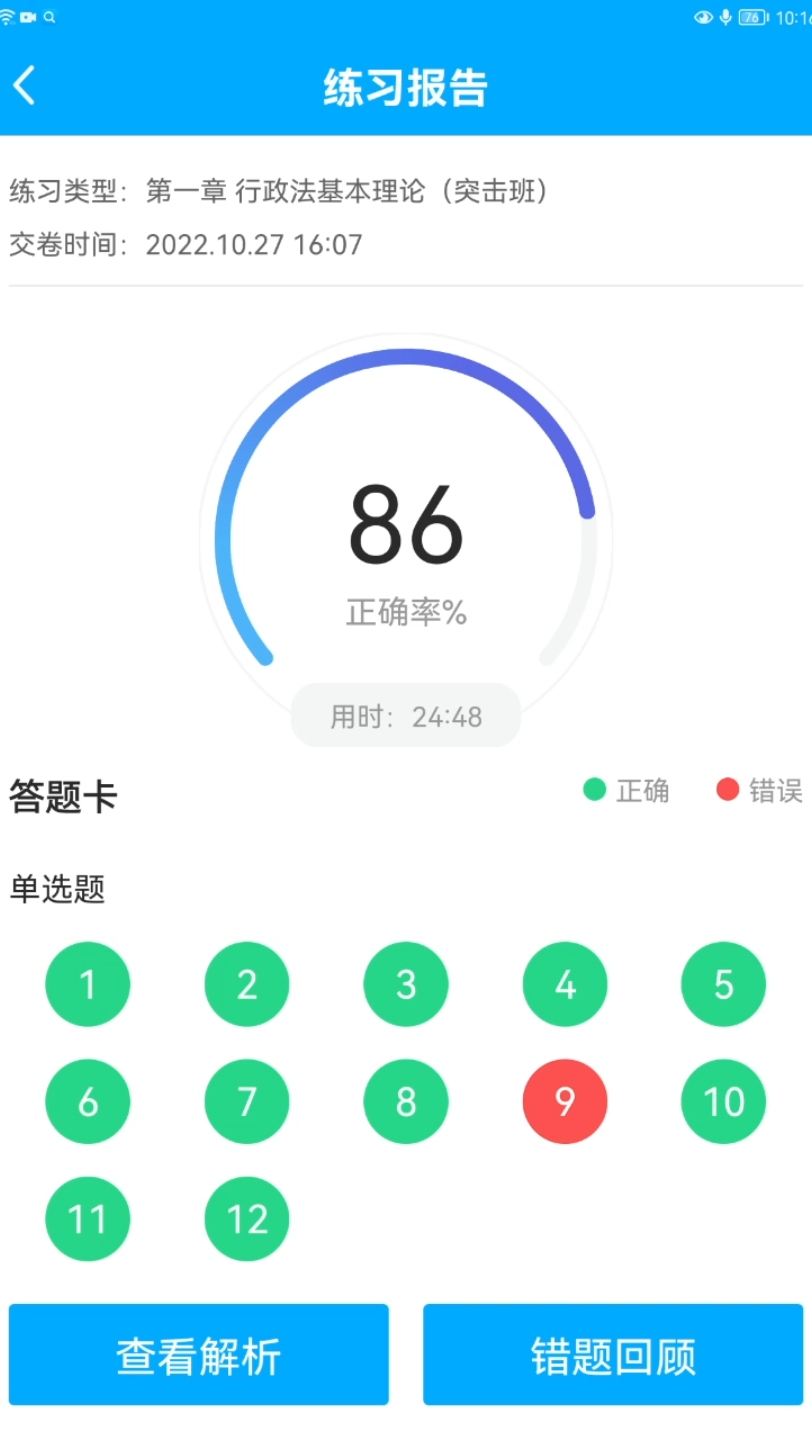The height and width of the screenshot is (1440, 812).
Task: Open 错题回顾 to review wrong answers
Action: (x=611, y=1355)
